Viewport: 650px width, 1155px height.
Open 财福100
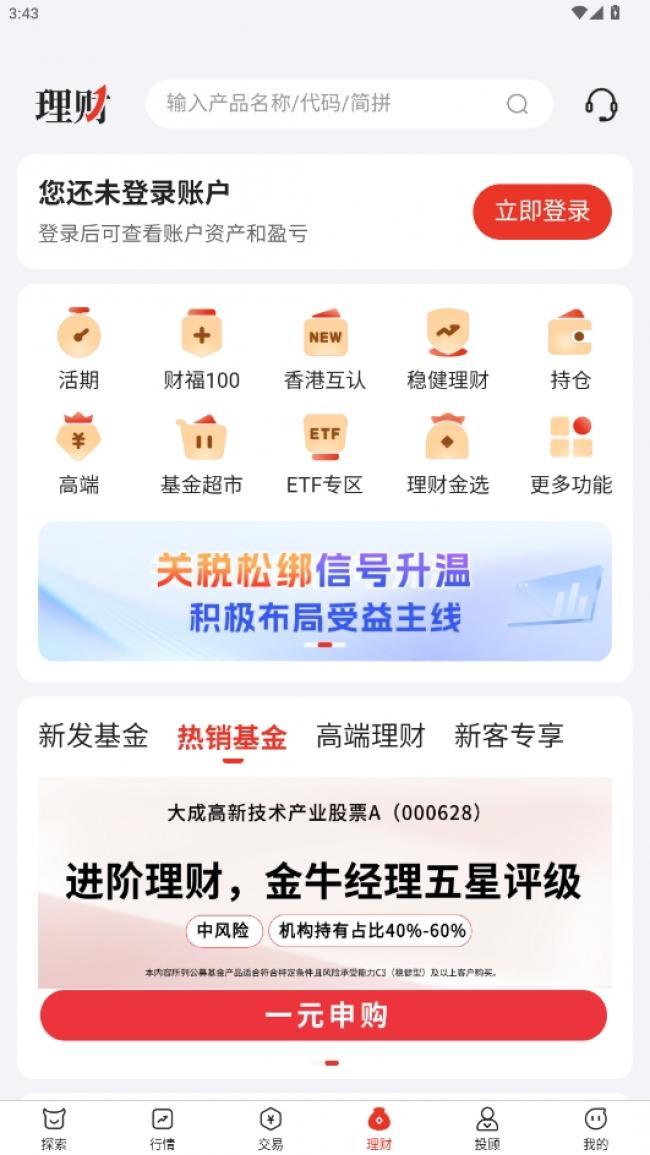(202, 349)
